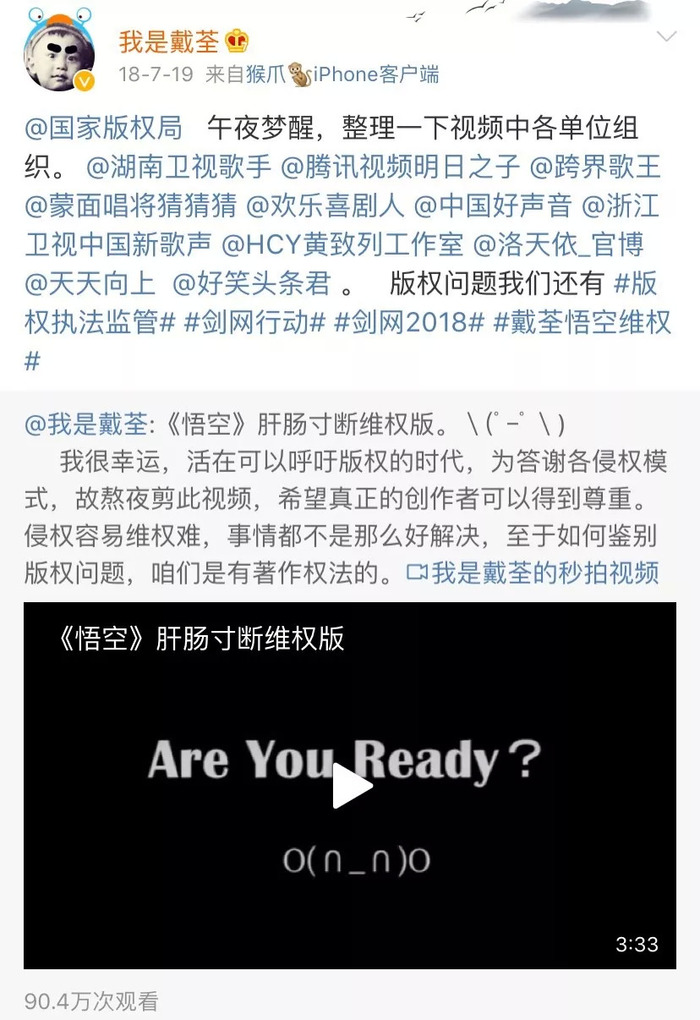
Task: Open the @好笑头条君 mention
Action: point(251,284)
